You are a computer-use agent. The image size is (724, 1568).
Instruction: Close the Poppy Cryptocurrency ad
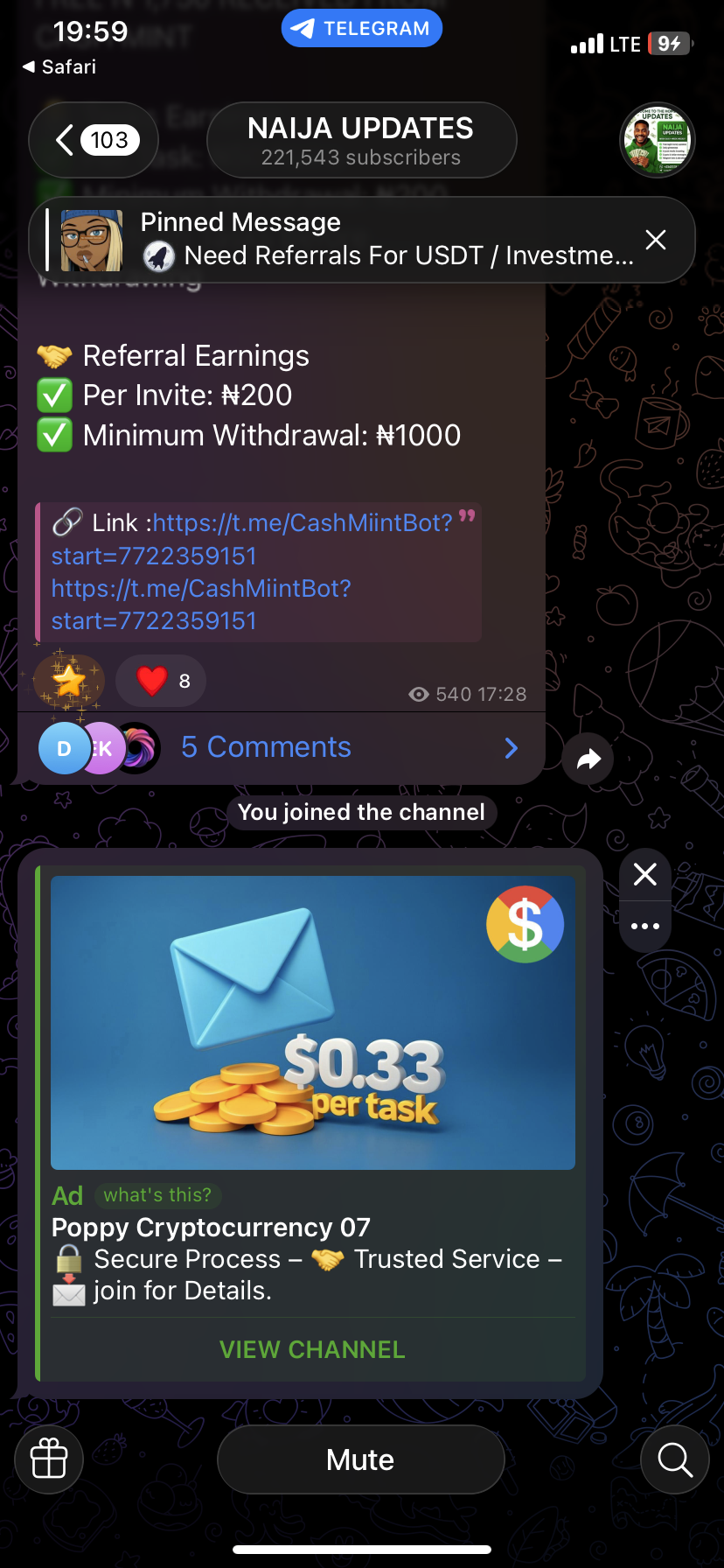pyautogui.click(x=645, y=874)
